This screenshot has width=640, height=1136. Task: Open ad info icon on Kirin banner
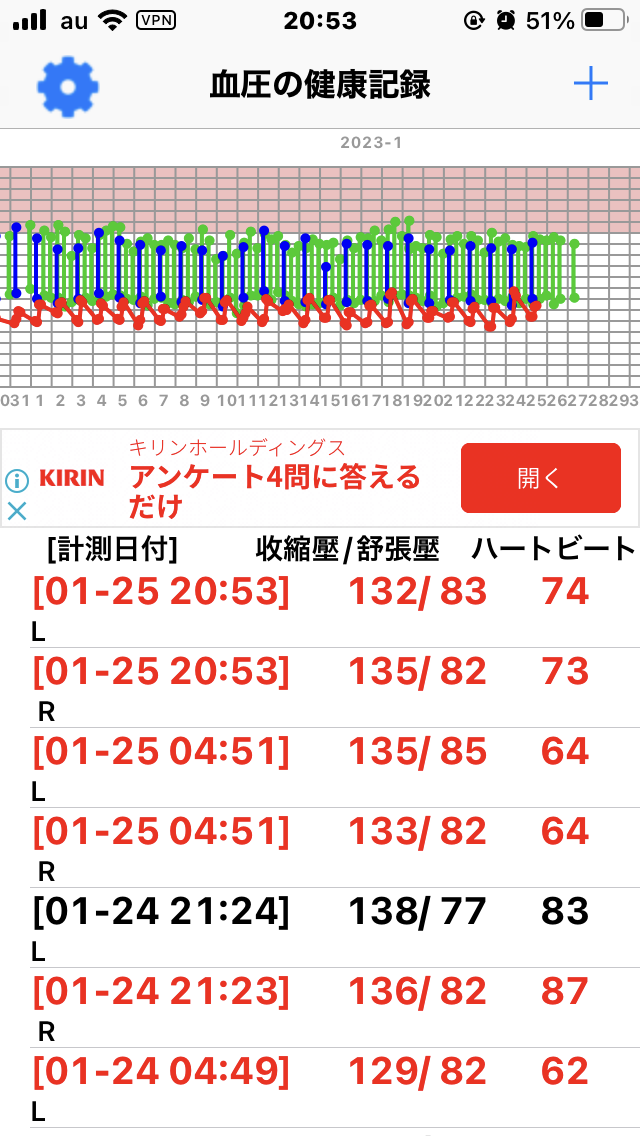click(x=17, y=480)
